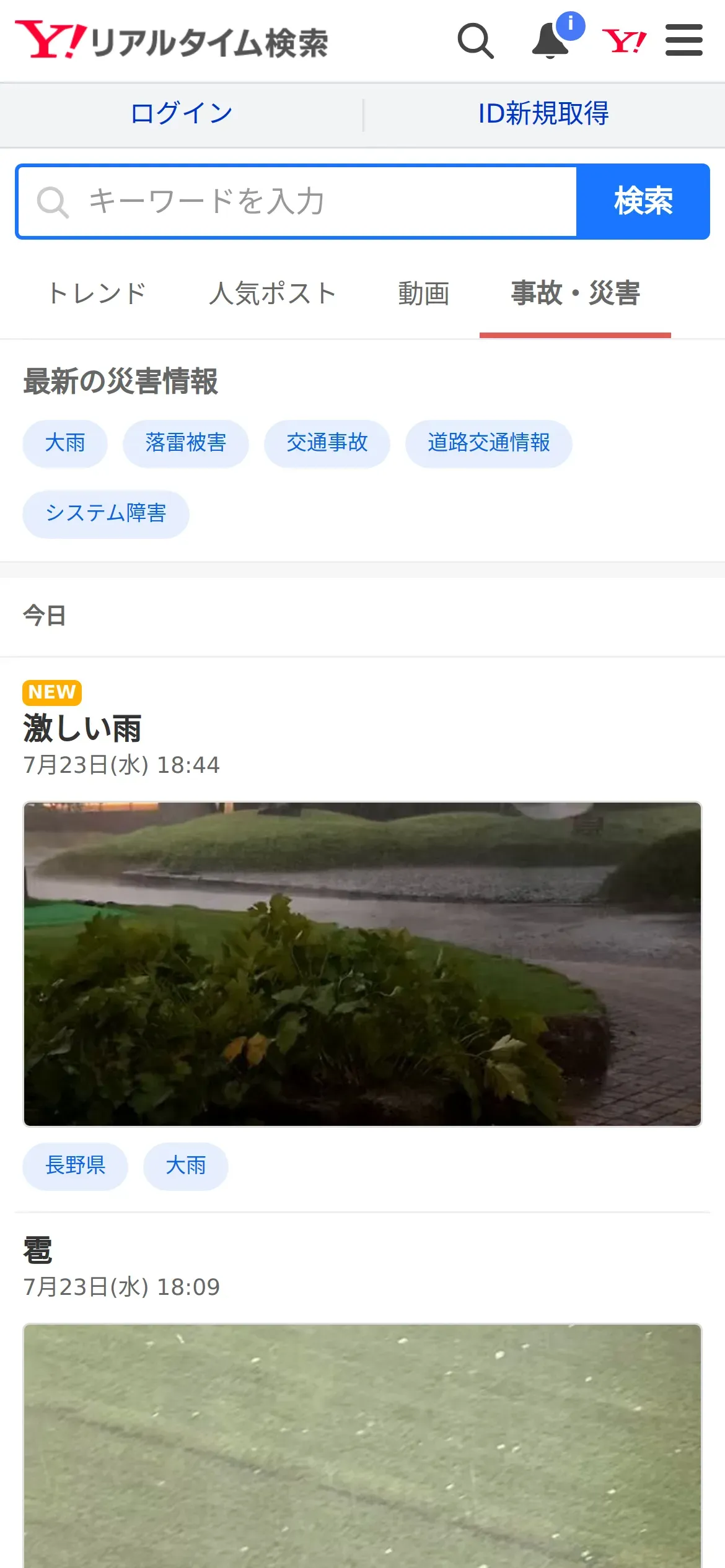Go to Yahoo! Japan home icon
Image resolution: width=725 pixels, height=1568 pixels.
click(624, 41)
